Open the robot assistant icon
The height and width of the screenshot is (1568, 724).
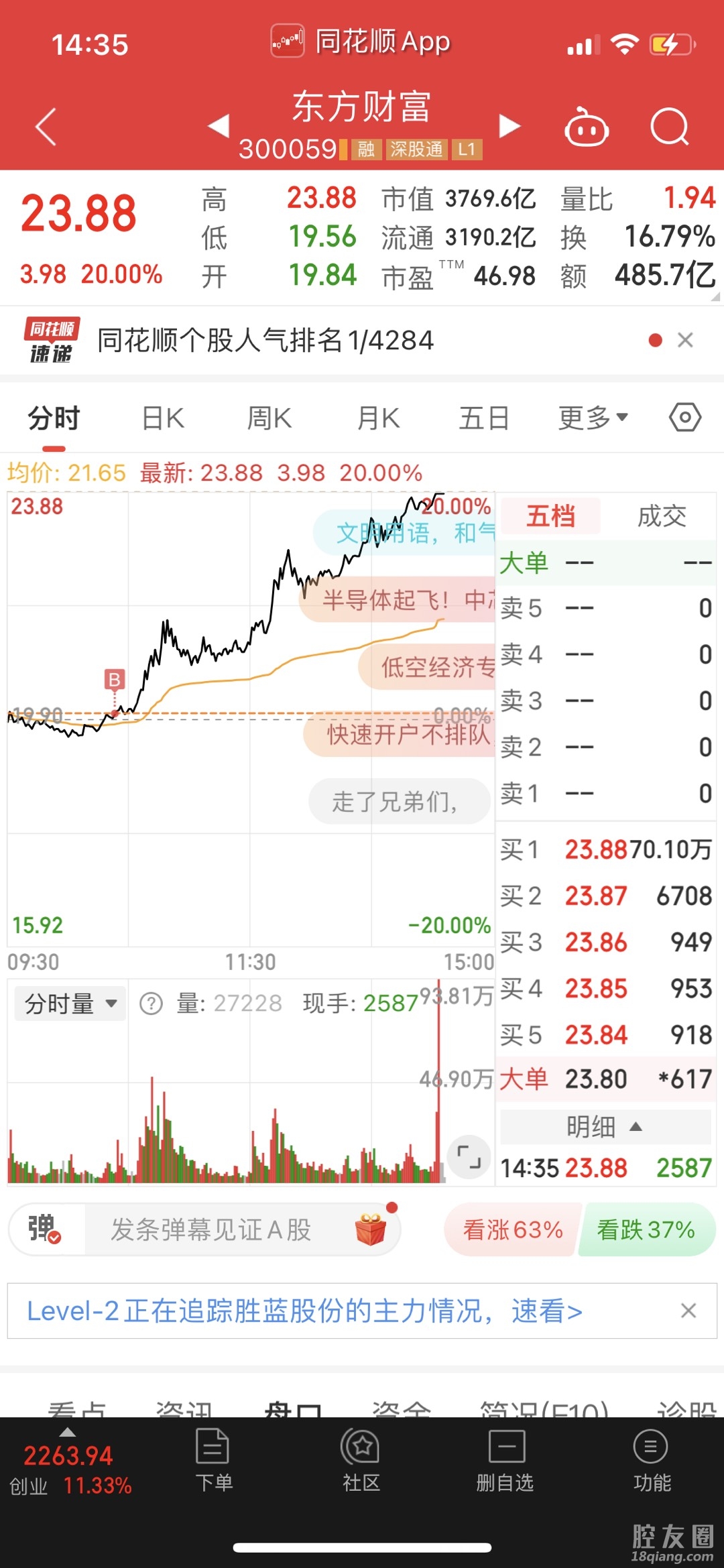pyautogui.click(x=587, y=127)
